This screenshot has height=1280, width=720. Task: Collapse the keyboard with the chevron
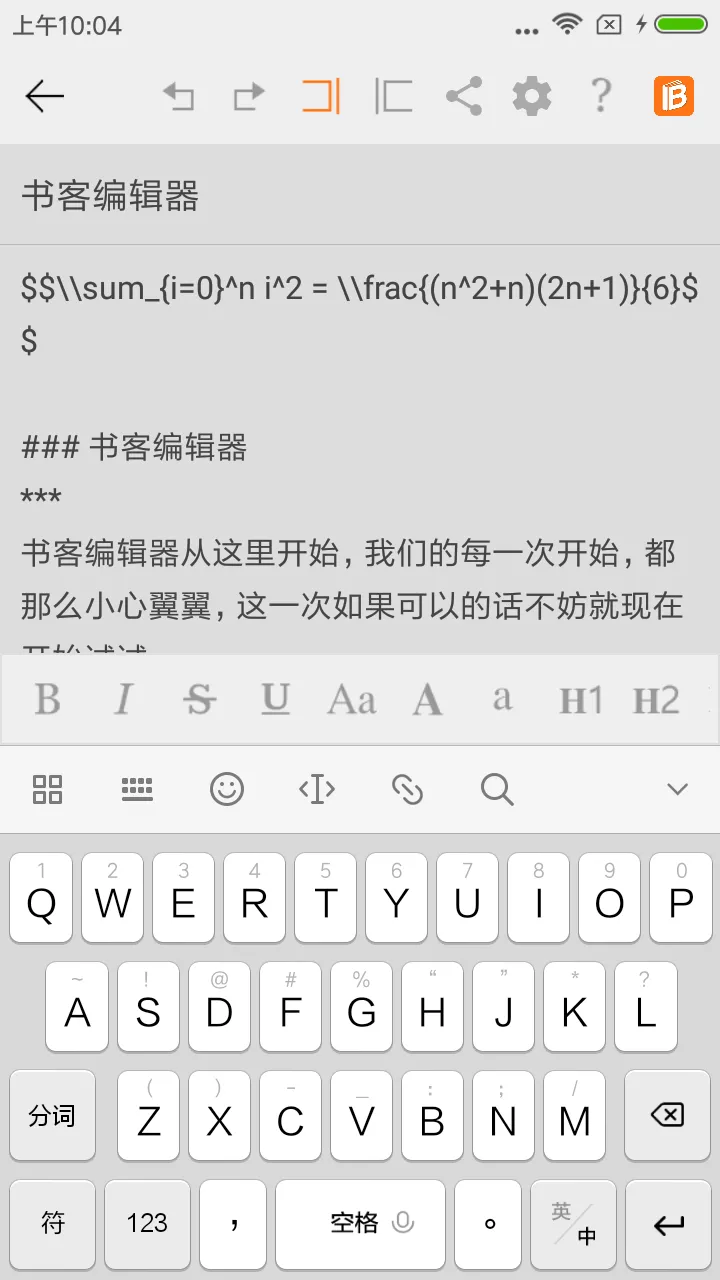tap(678, 789)
